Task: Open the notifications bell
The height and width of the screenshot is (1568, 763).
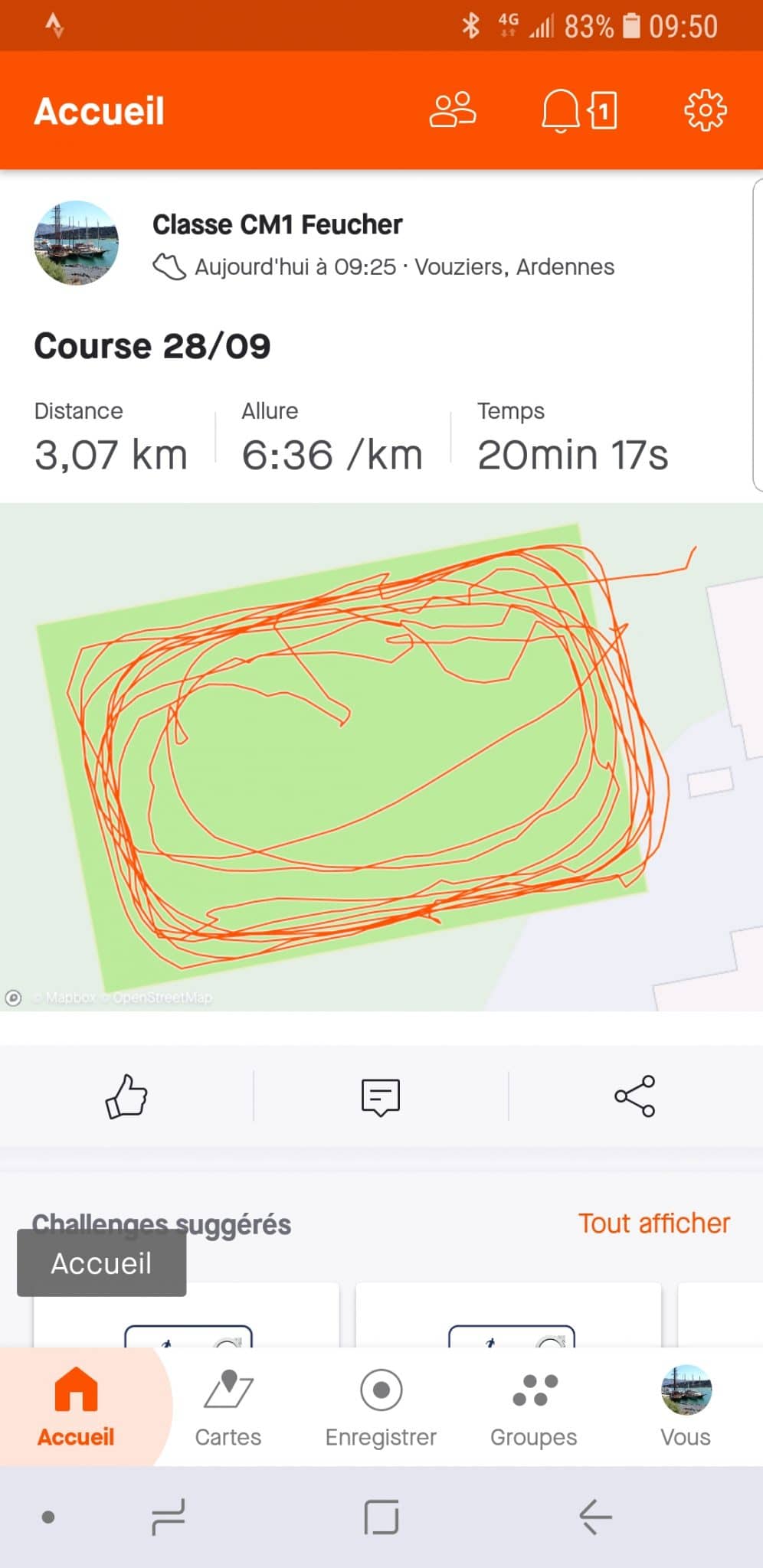Action: (561, 110)
